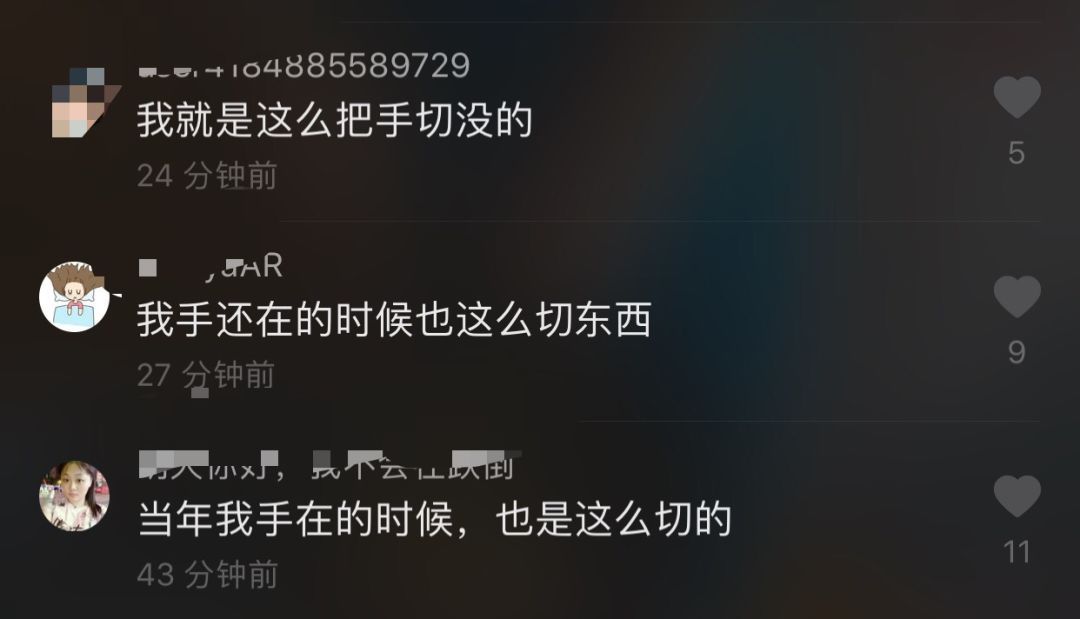The image size is (1080, 619).
Task: Open the avatar beside "我手还在的时候也这么切东西"
Action: (74, 297)
